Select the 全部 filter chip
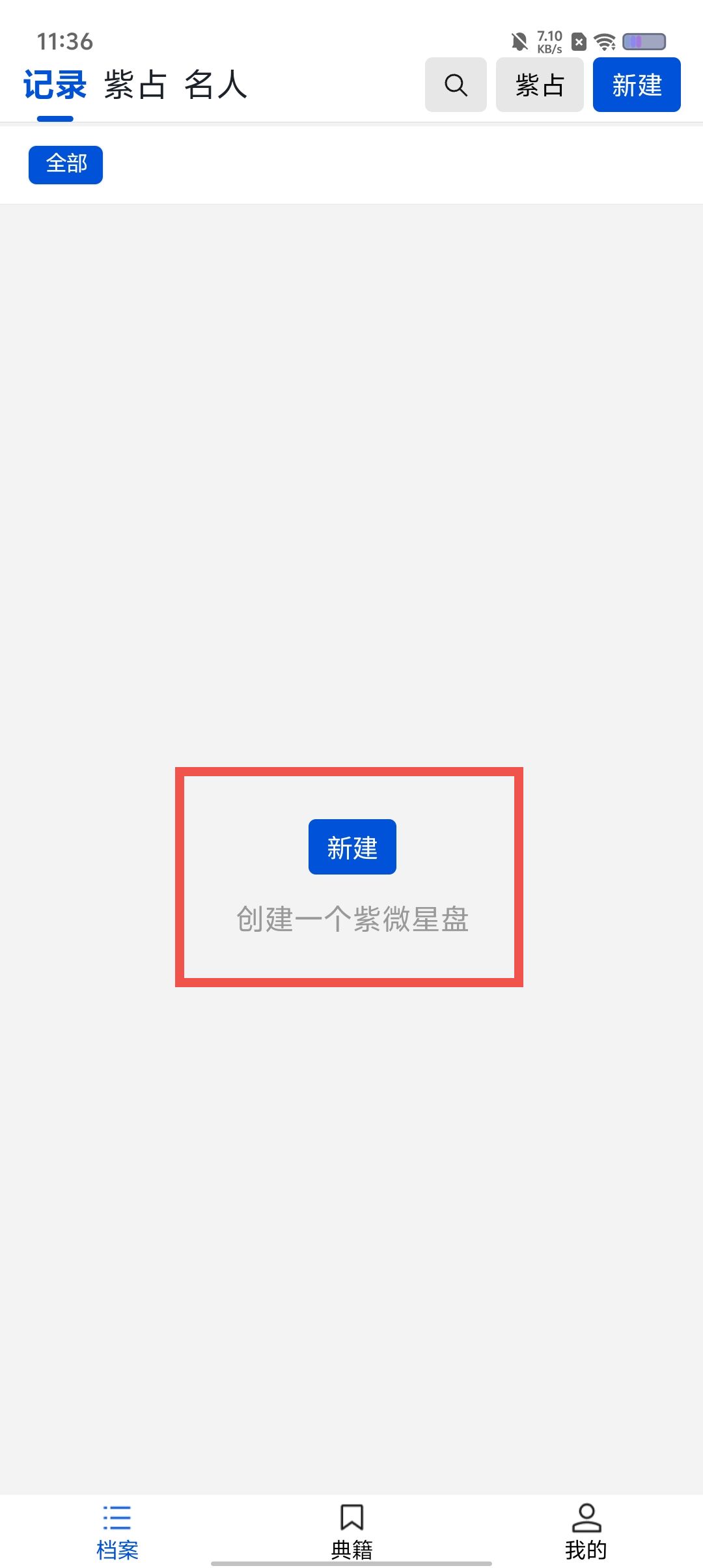This screenshot has height=1568, width=703. pos(66,165)
